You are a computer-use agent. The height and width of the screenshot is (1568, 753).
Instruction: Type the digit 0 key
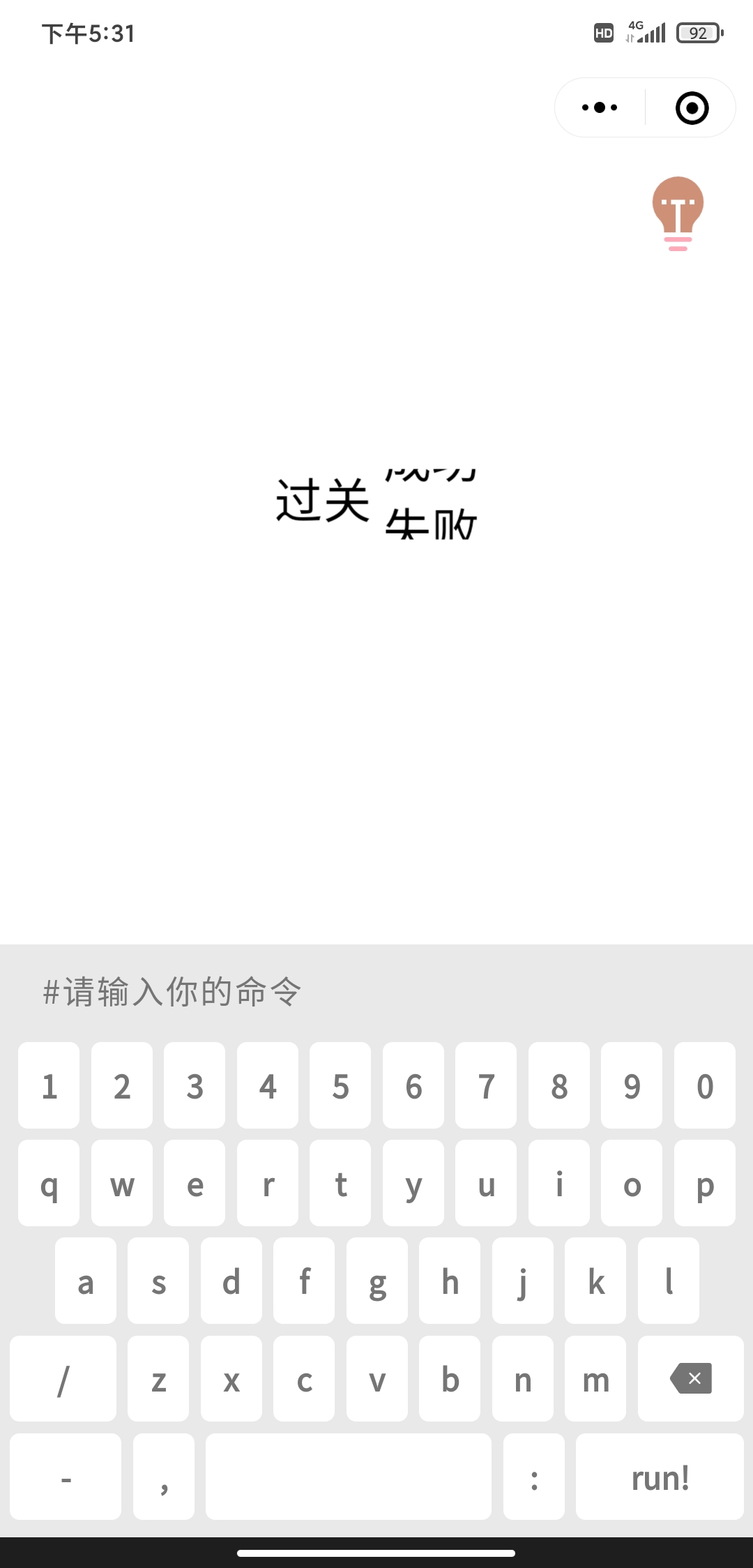pos(704,1085)
